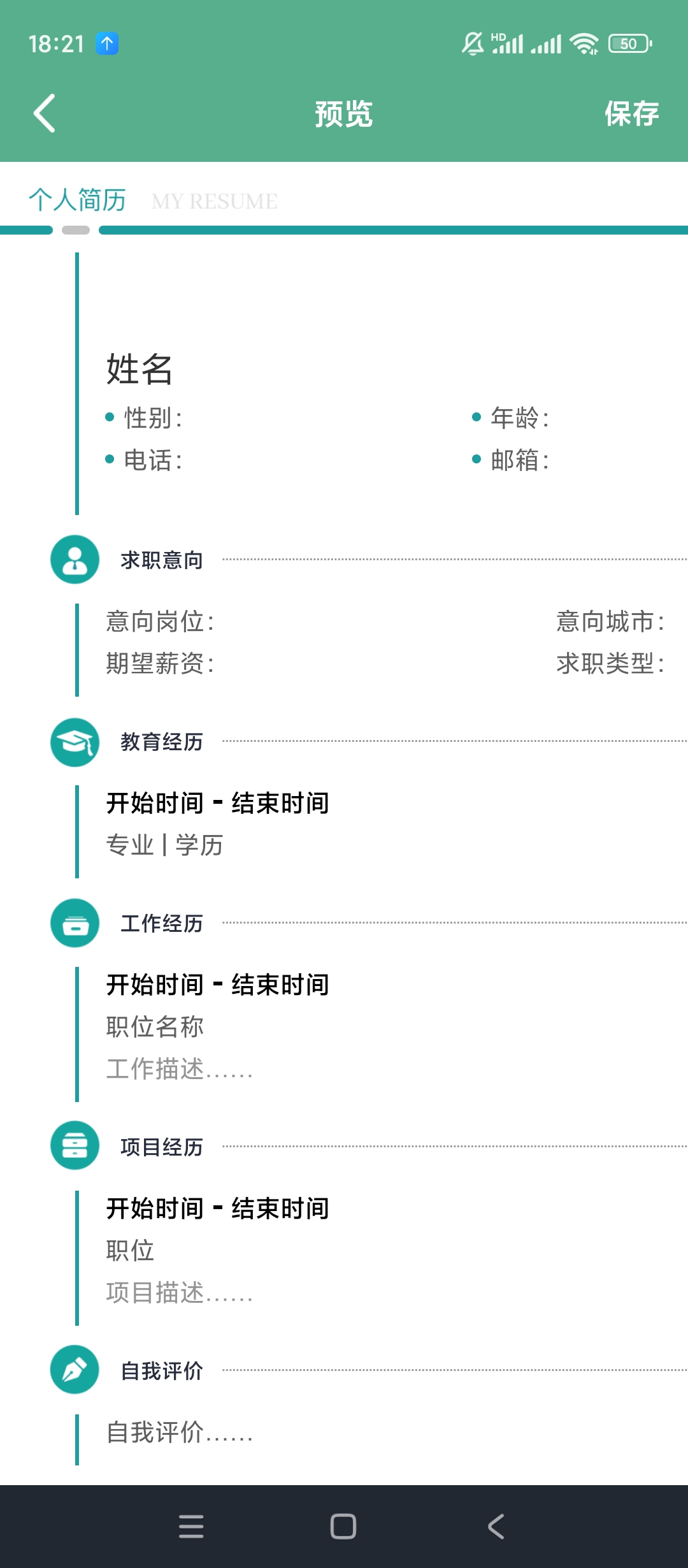Go to the home screen

[x=343, y=1526]
